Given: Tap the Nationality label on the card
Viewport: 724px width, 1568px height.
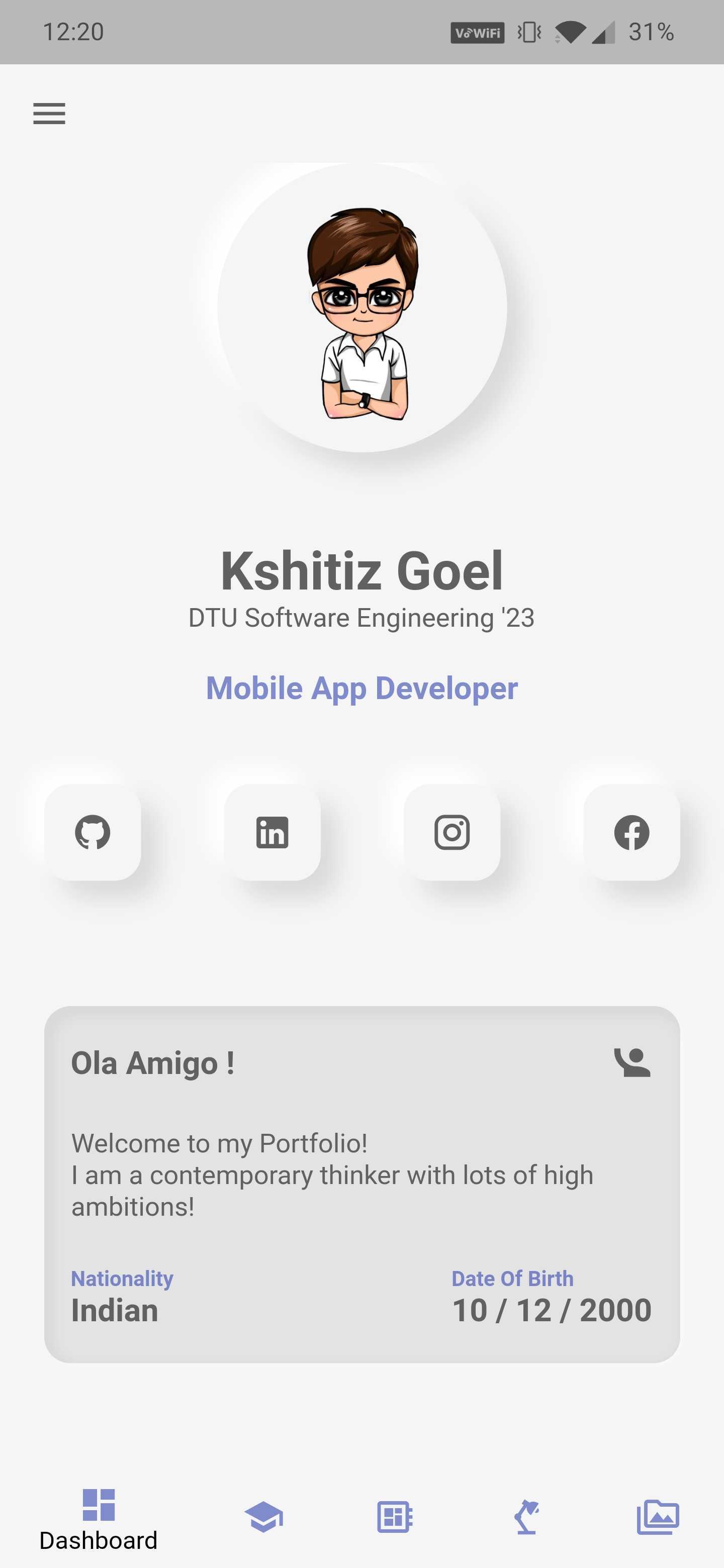Looking at the screenshot, I should [x=122, y=1278].
